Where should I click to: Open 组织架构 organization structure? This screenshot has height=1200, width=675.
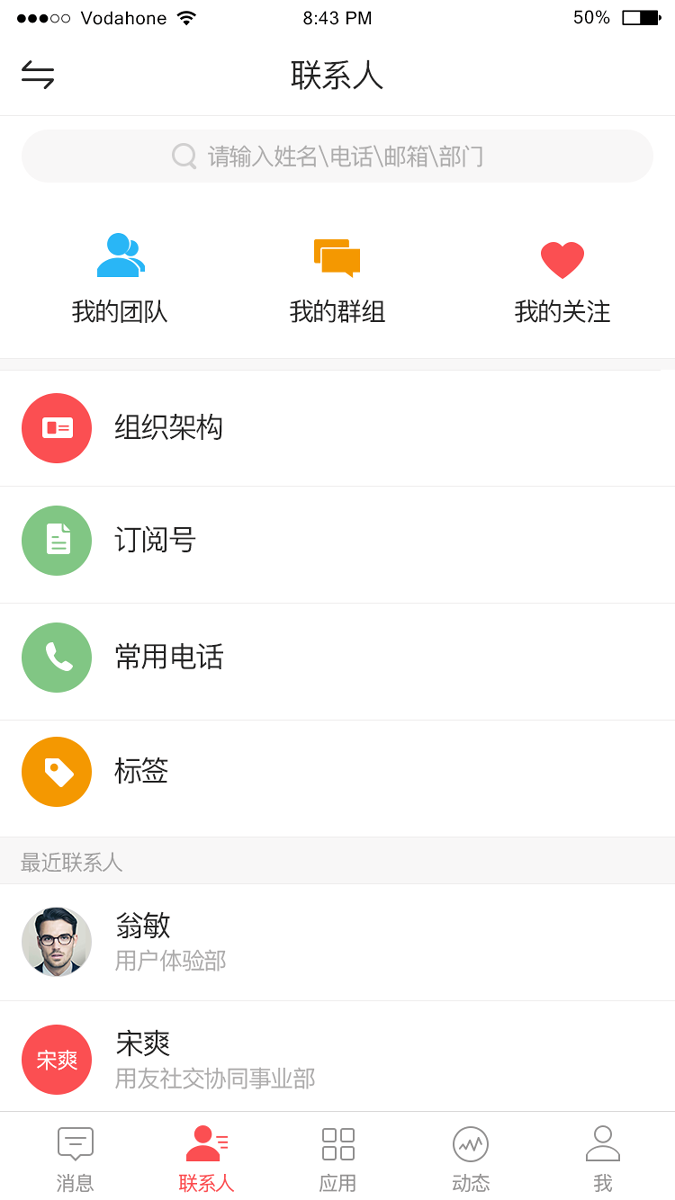coord(337,428)
